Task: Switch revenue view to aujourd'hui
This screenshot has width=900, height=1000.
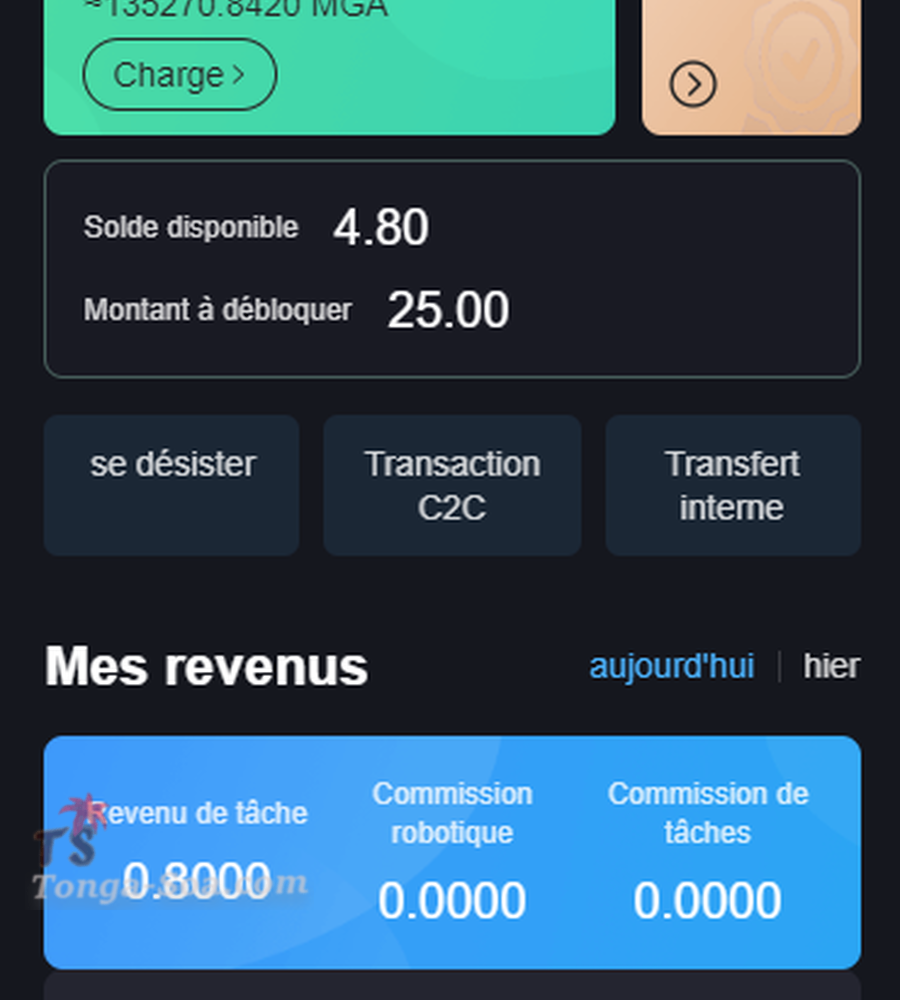Action: [x=671, y=666]
